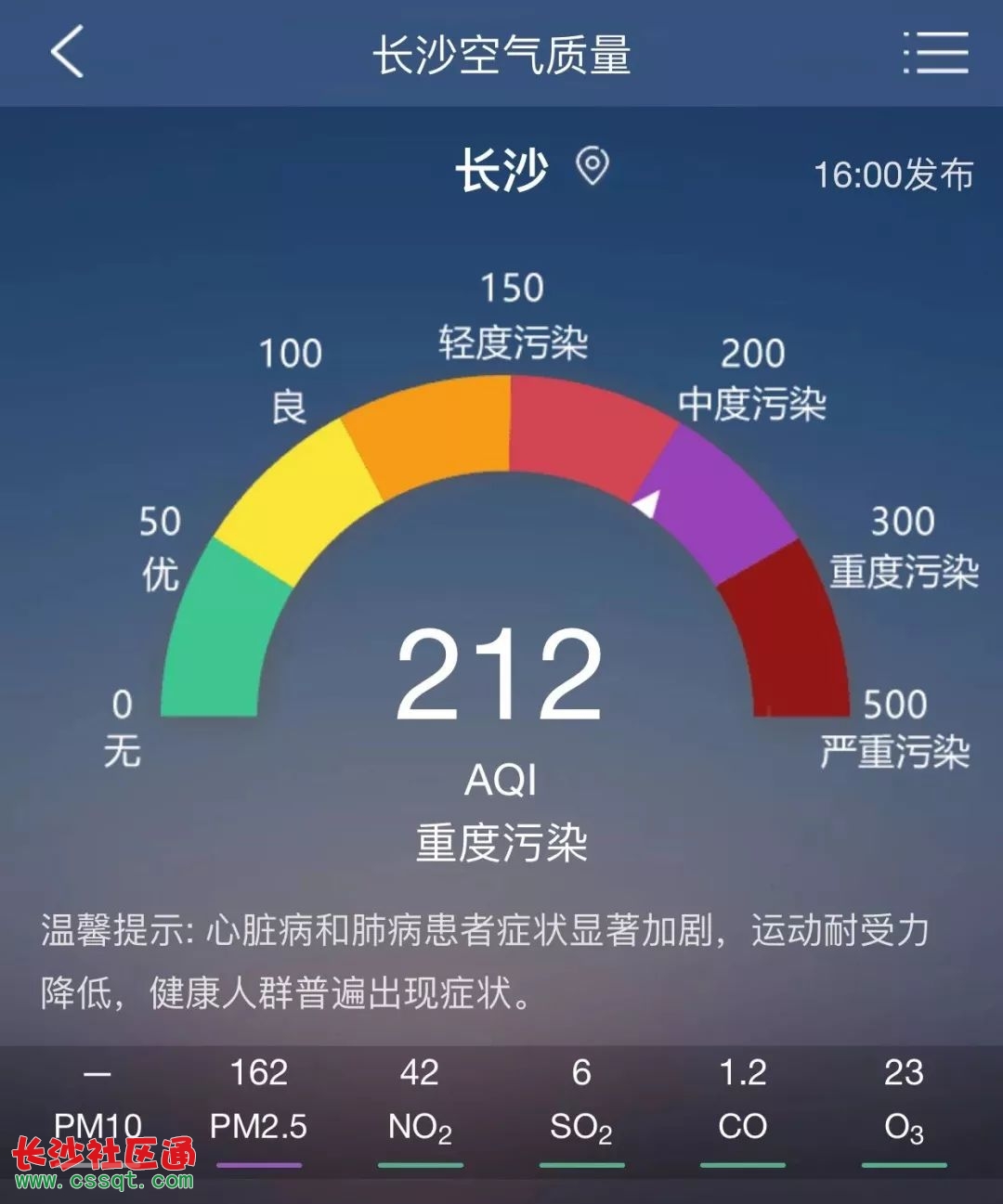
Task: Go back using the top-left arrow
Action: [x=67, y=52]
